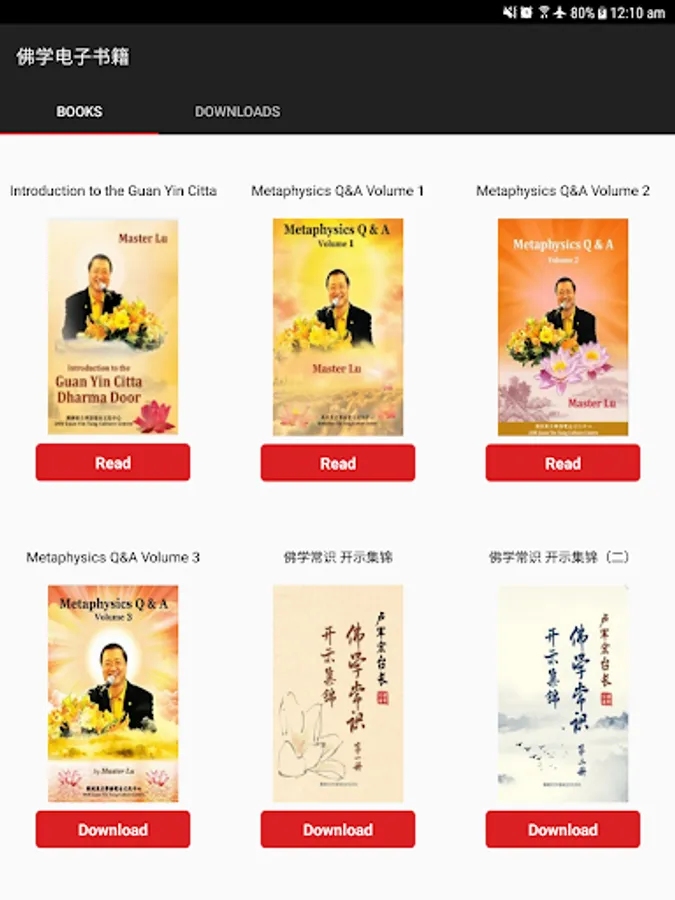Download 佛学常识 开示集锦 book

click(x=338, y=830)
